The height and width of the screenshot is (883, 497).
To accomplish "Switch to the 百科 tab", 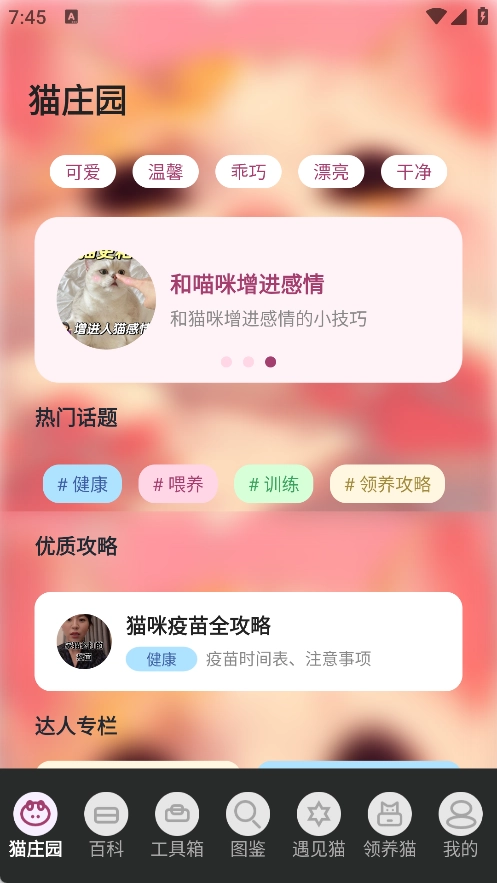I will tap(106, 825).
